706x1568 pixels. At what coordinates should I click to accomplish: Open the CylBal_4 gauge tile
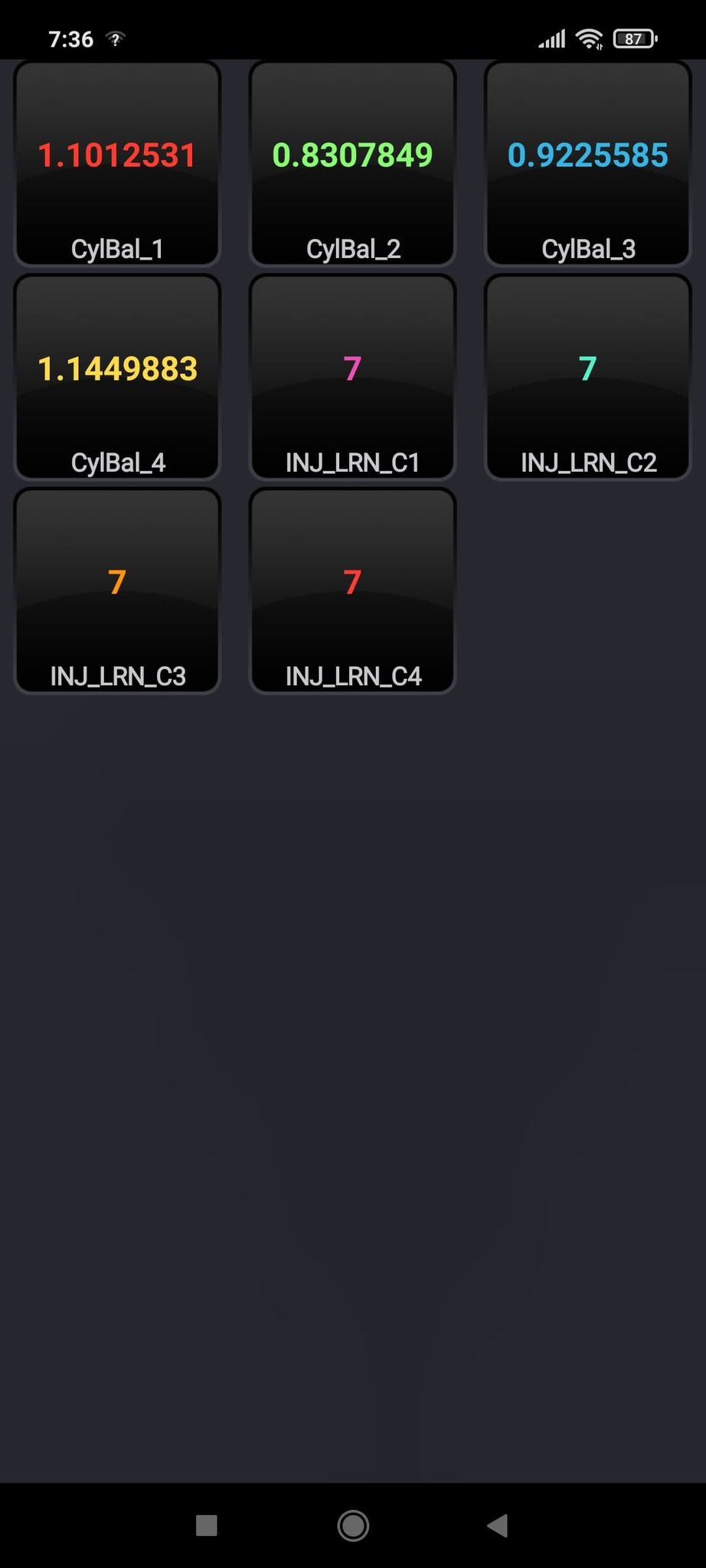tap(117, 377)
